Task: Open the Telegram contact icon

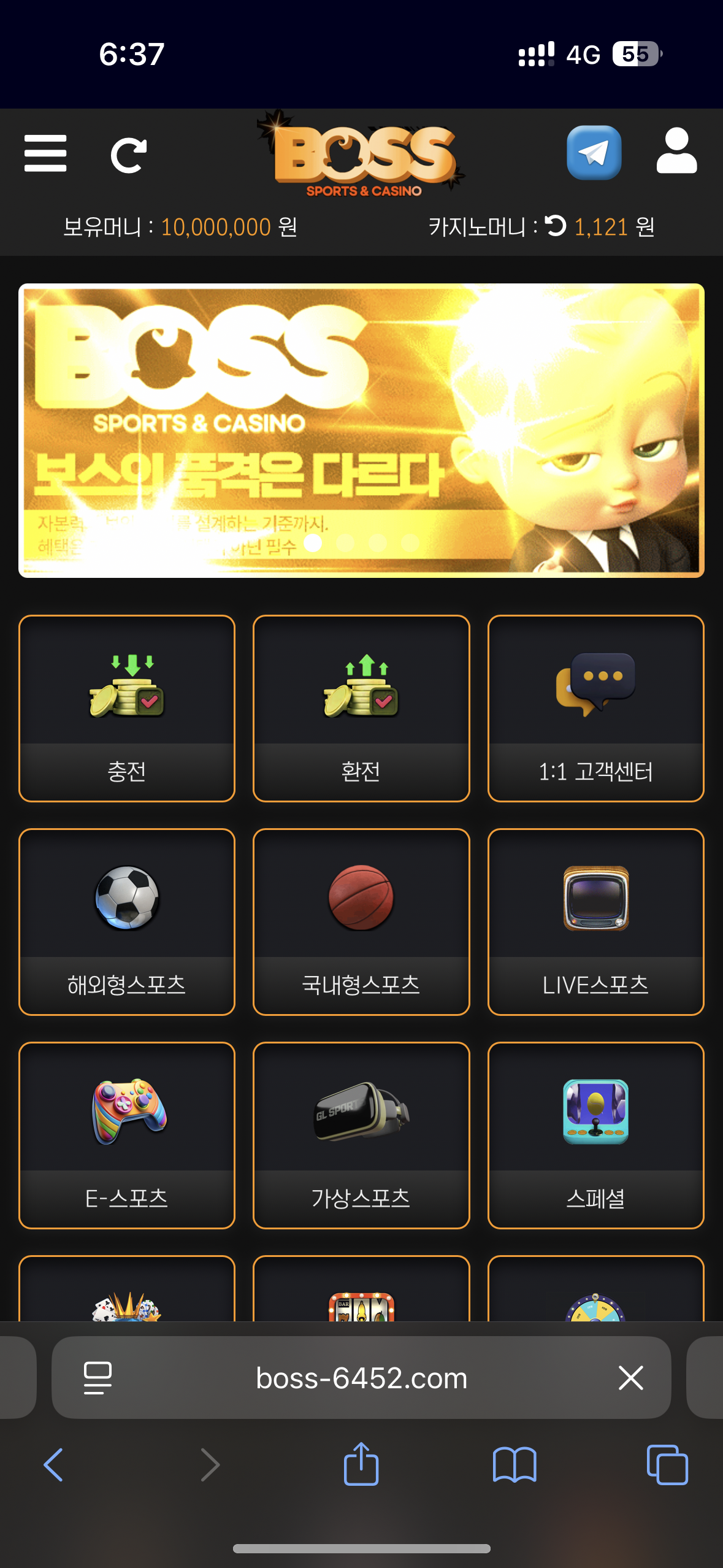Action: pos(594,153)
